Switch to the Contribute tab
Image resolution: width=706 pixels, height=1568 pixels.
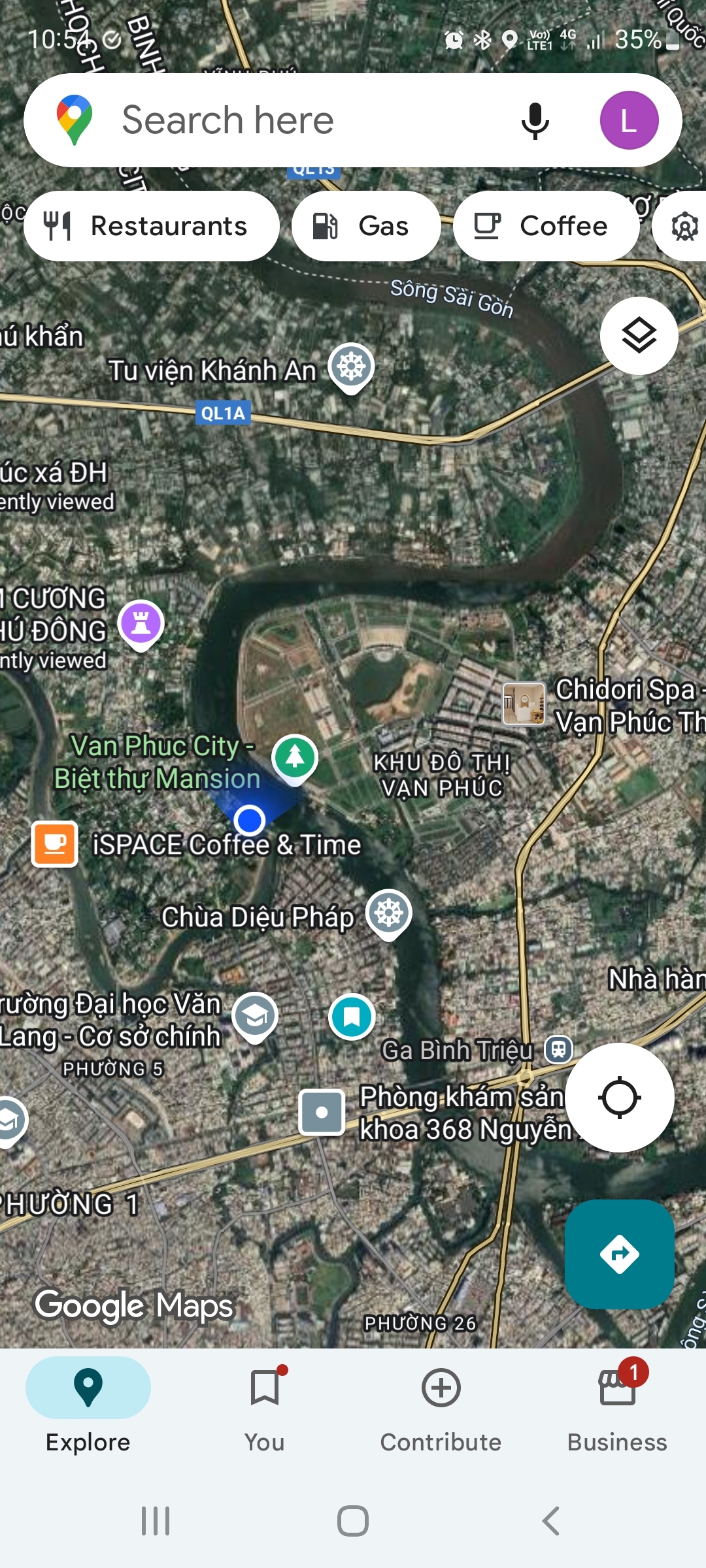click(x=441, y=1407)
